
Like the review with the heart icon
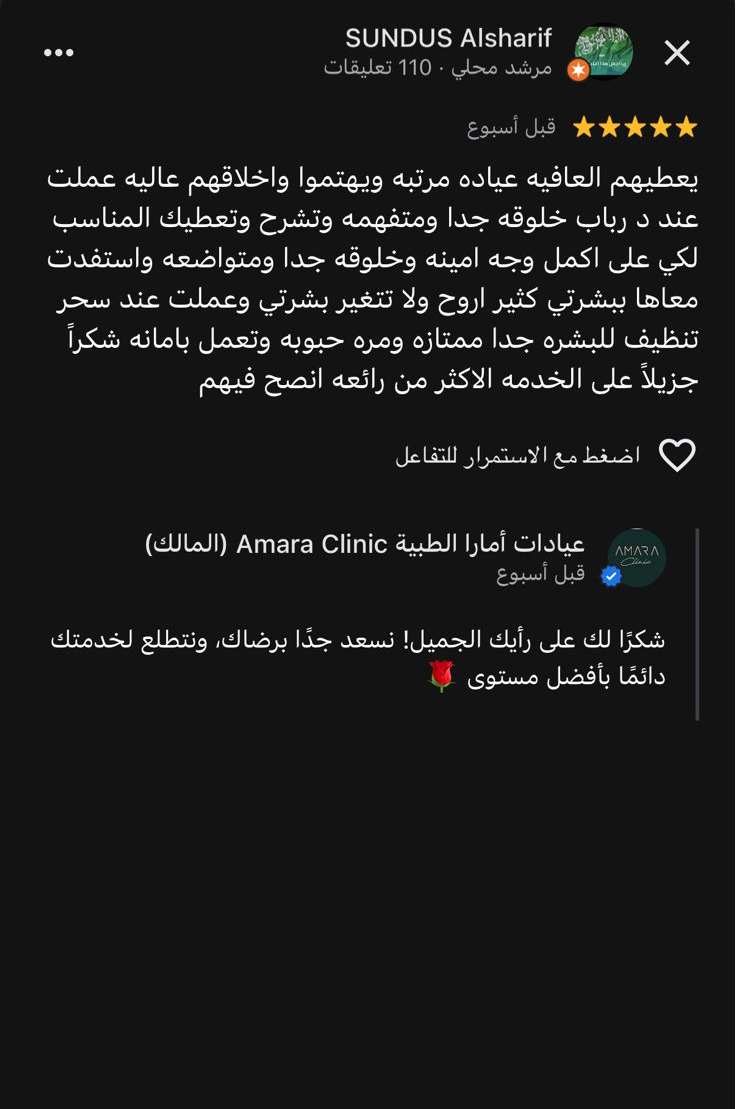pos(677,456)
